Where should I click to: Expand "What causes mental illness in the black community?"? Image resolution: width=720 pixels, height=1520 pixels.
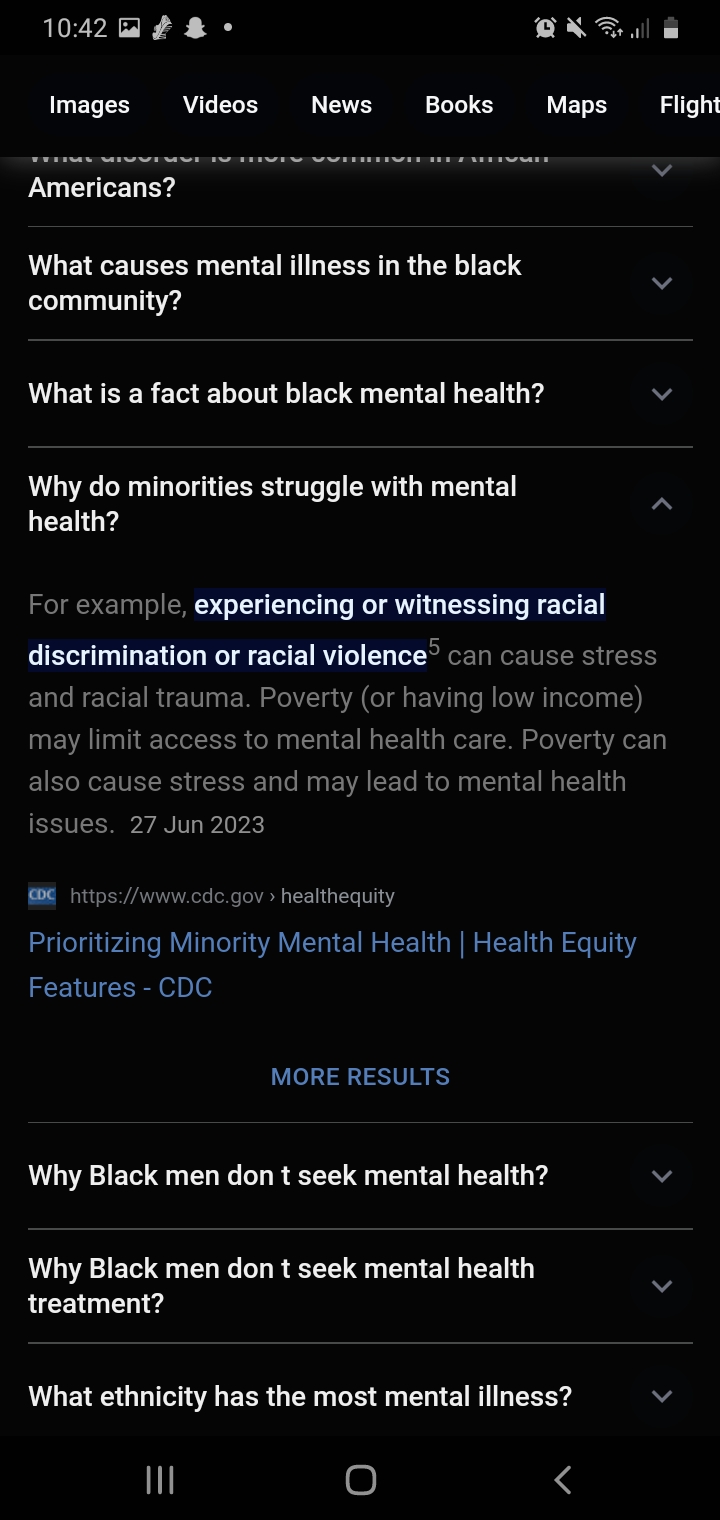360,283
